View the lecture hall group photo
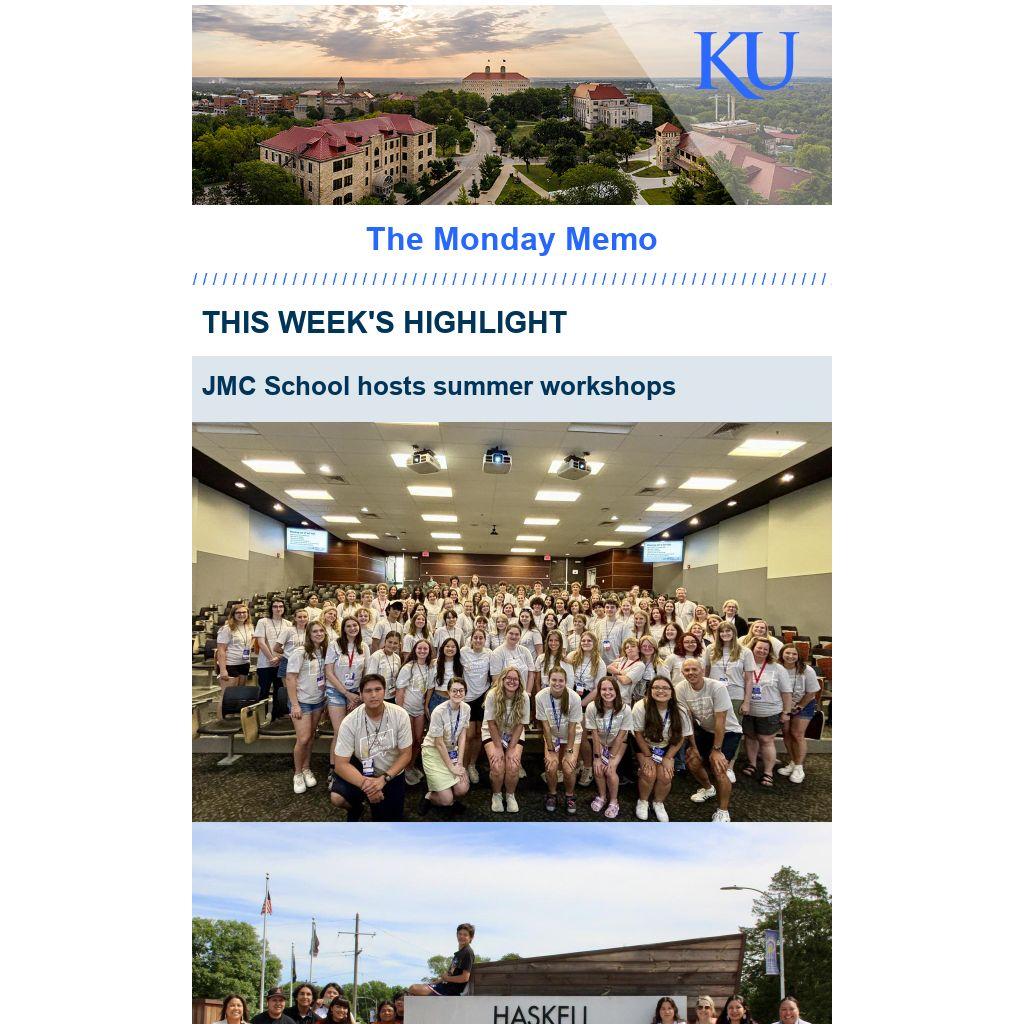 click(x=511, y=621)
